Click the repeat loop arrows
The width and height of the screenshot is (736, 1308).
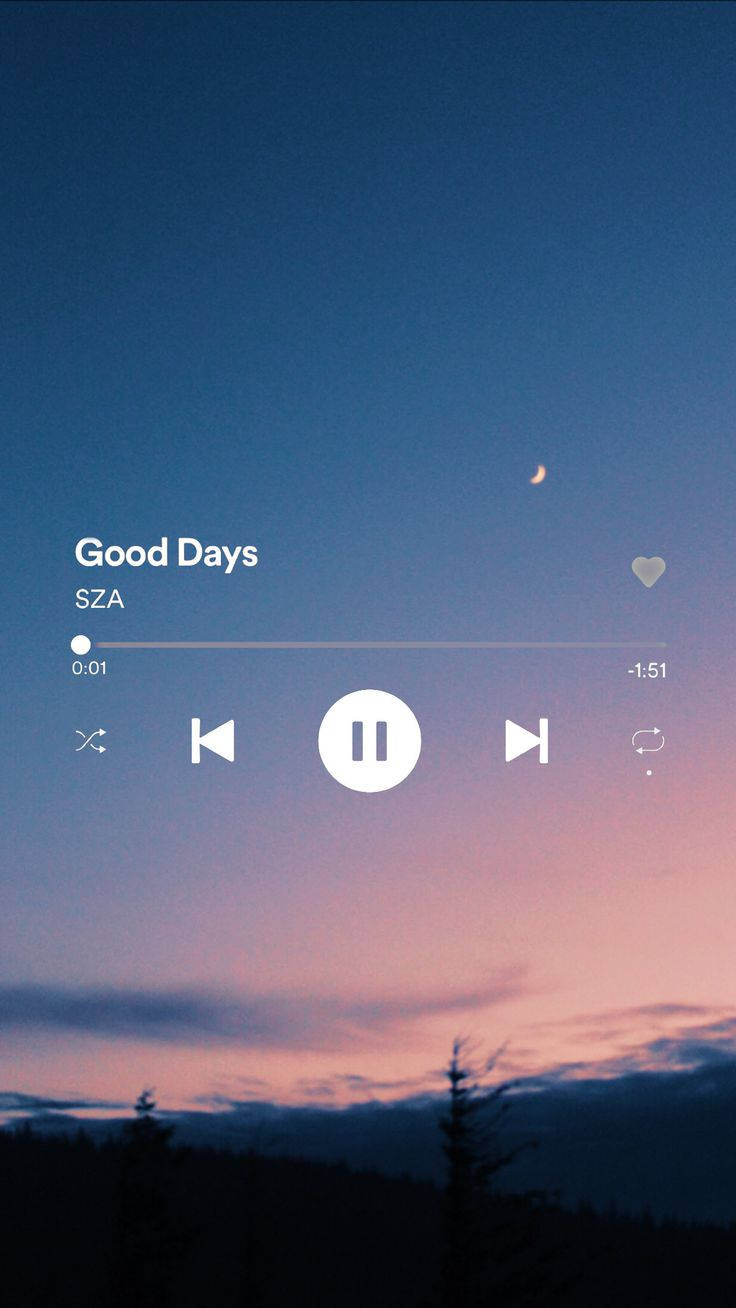647,739
